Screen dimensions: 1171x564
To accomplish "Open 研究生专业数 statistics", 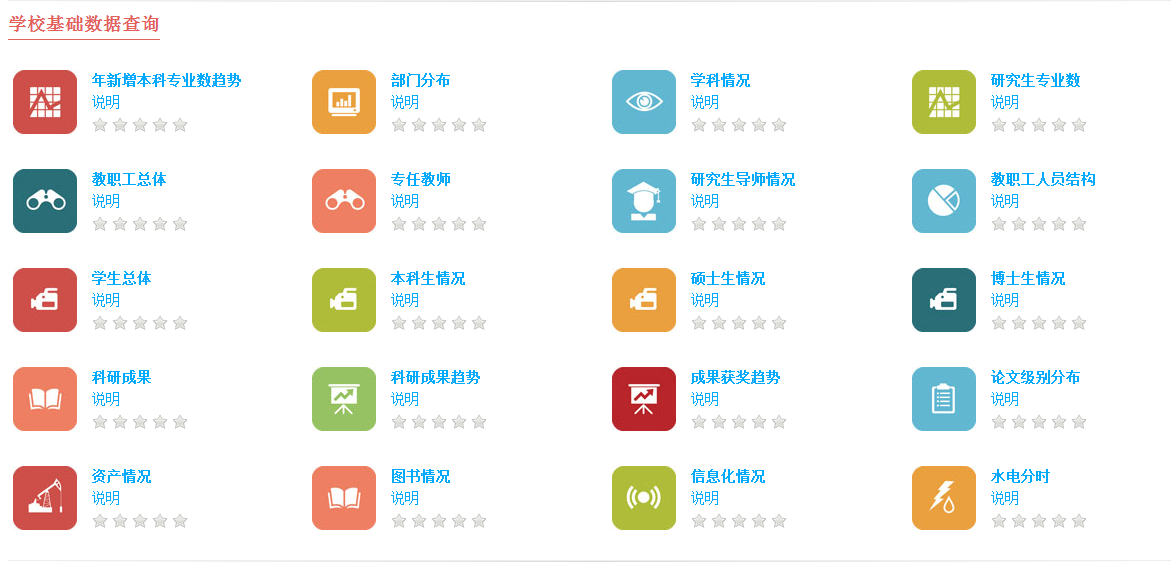I will (1035, 81).
